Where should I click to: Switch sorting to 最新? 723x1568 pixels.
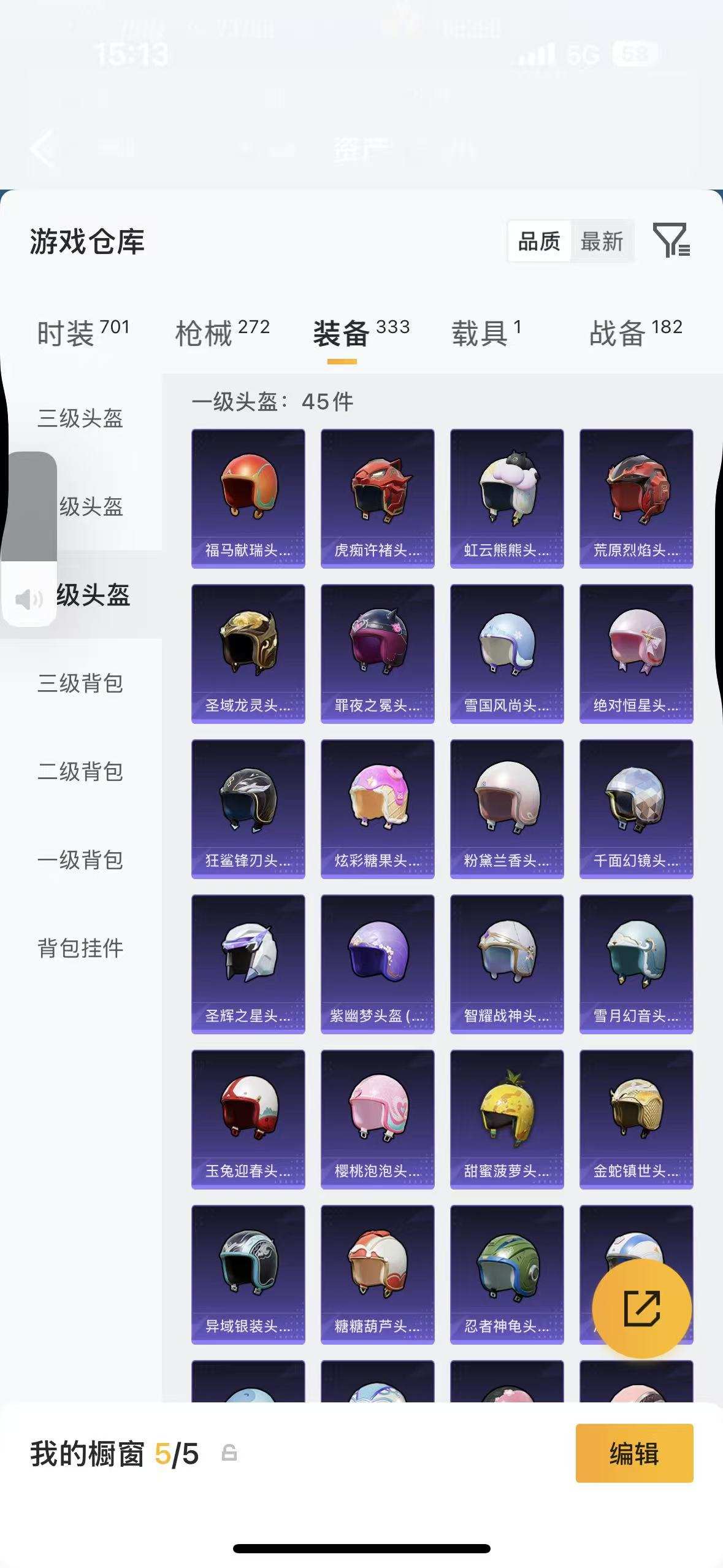[x=602, y=242]
